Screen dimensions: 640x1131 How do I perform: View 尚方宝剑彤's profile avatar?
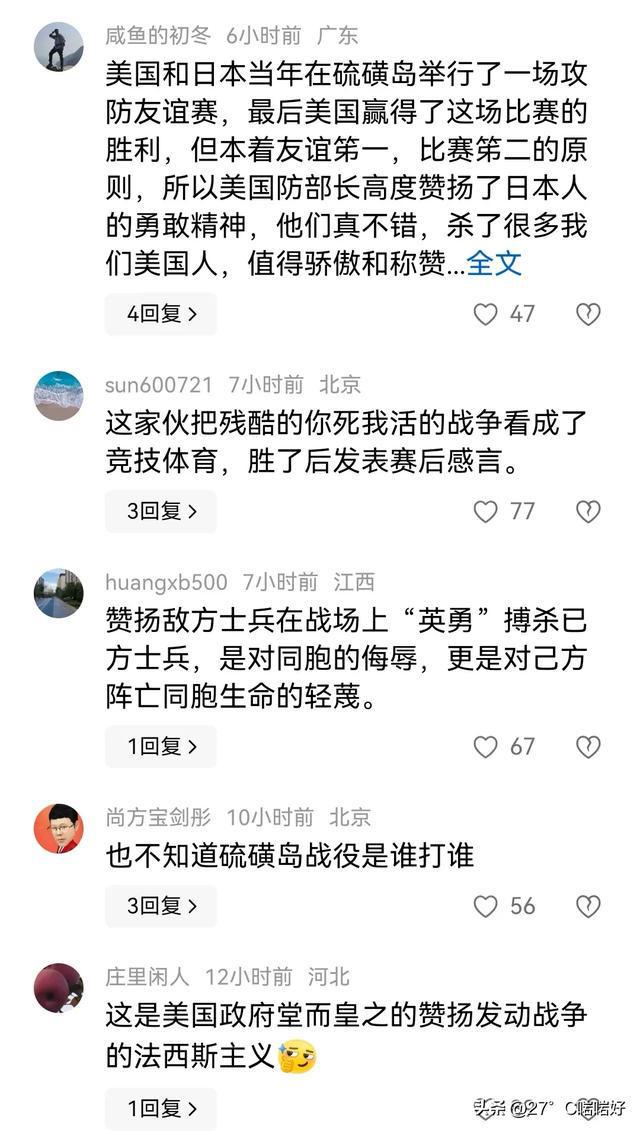pyautogui.click(x=58, y=828)
